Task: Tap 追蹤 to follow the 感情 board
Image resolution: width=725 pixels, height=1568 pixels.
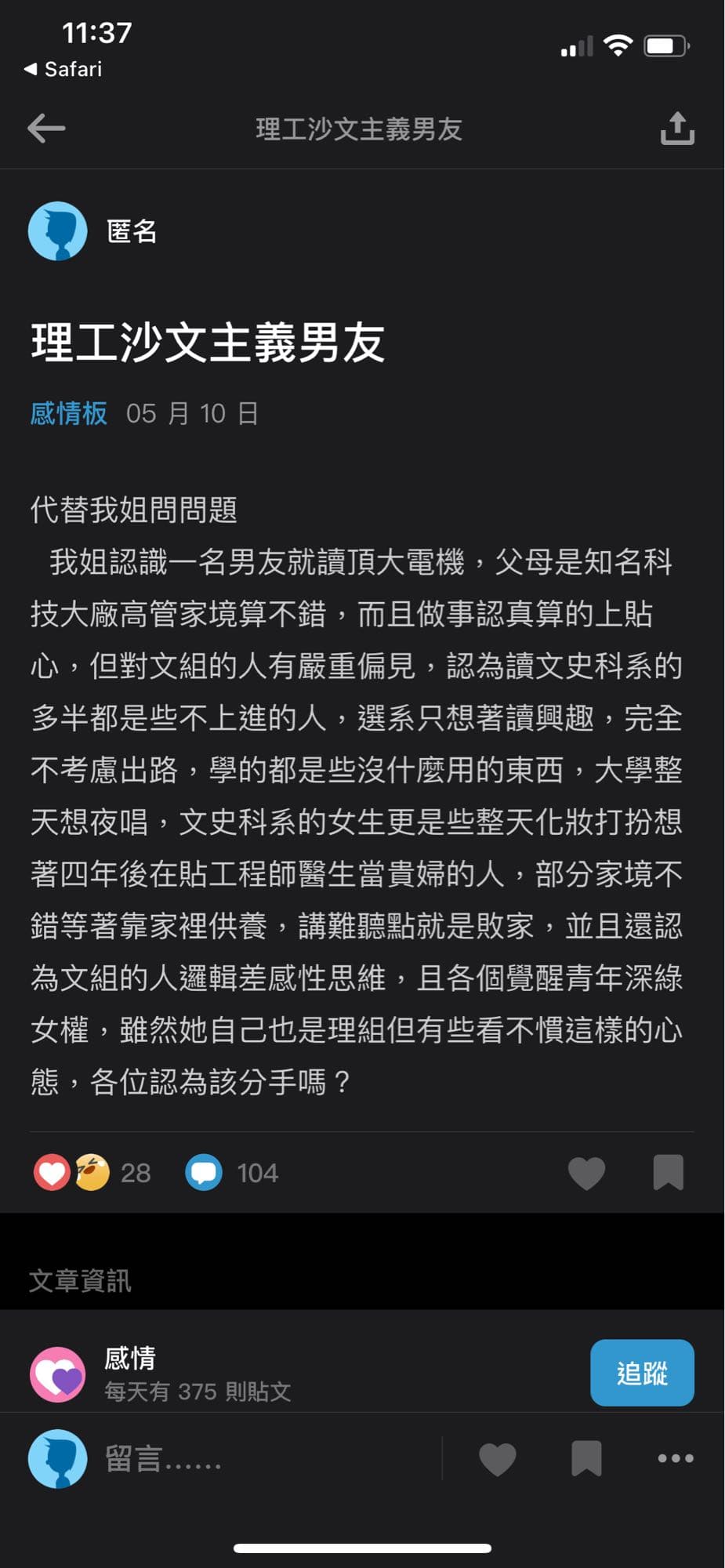Action: 642,1372
